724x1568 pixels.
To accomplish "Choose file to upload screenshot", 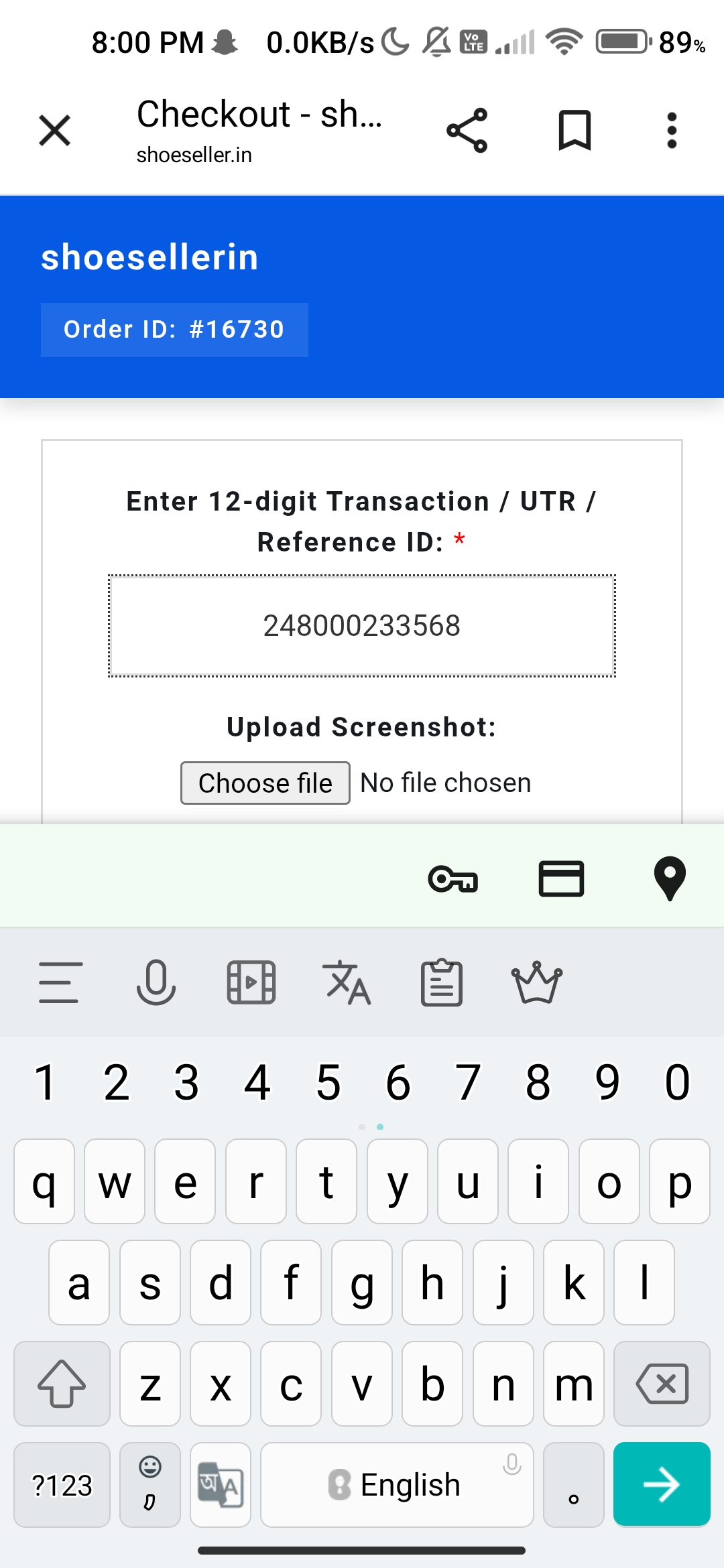I will [x=265, y=783].
